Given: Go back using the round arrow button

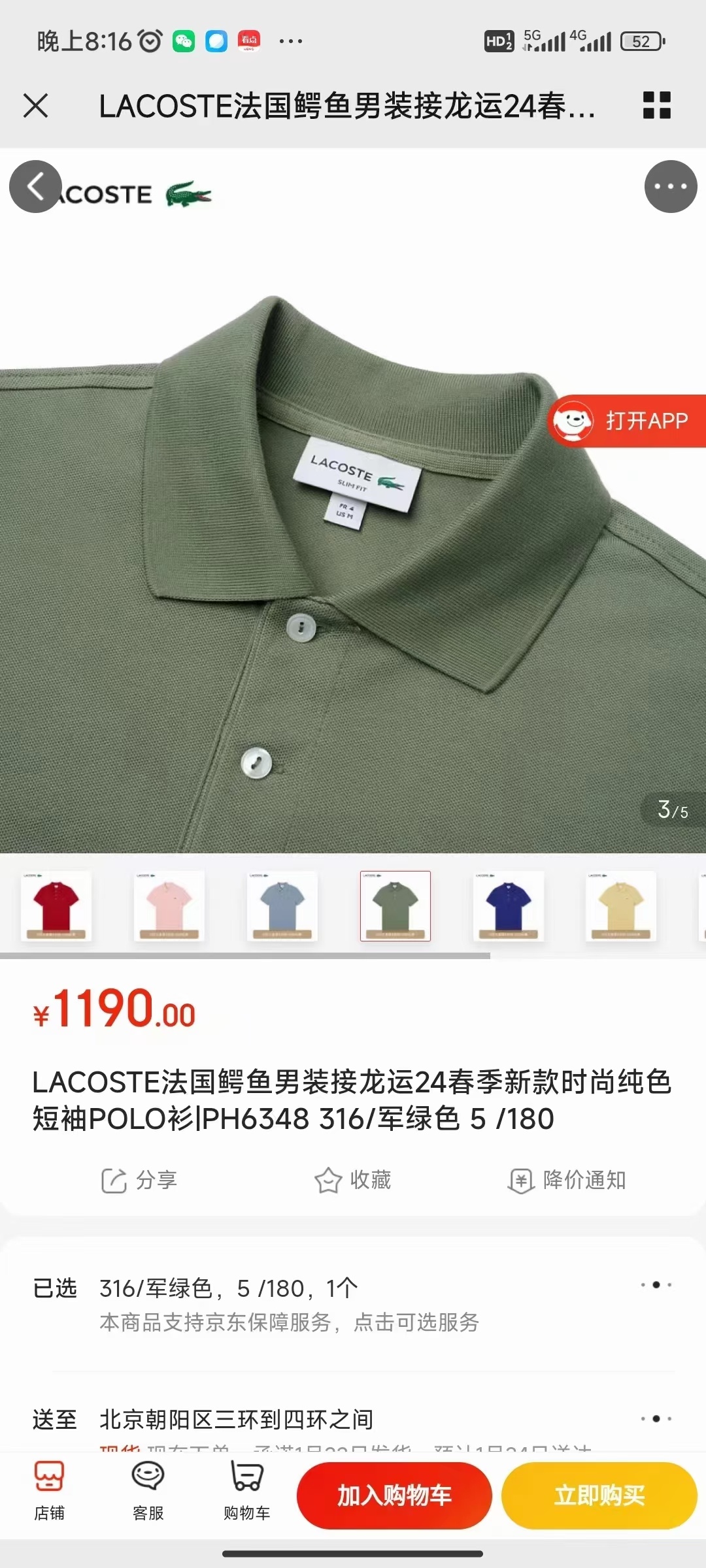Looking at the screenshot, I should click(x=35, y=187).
